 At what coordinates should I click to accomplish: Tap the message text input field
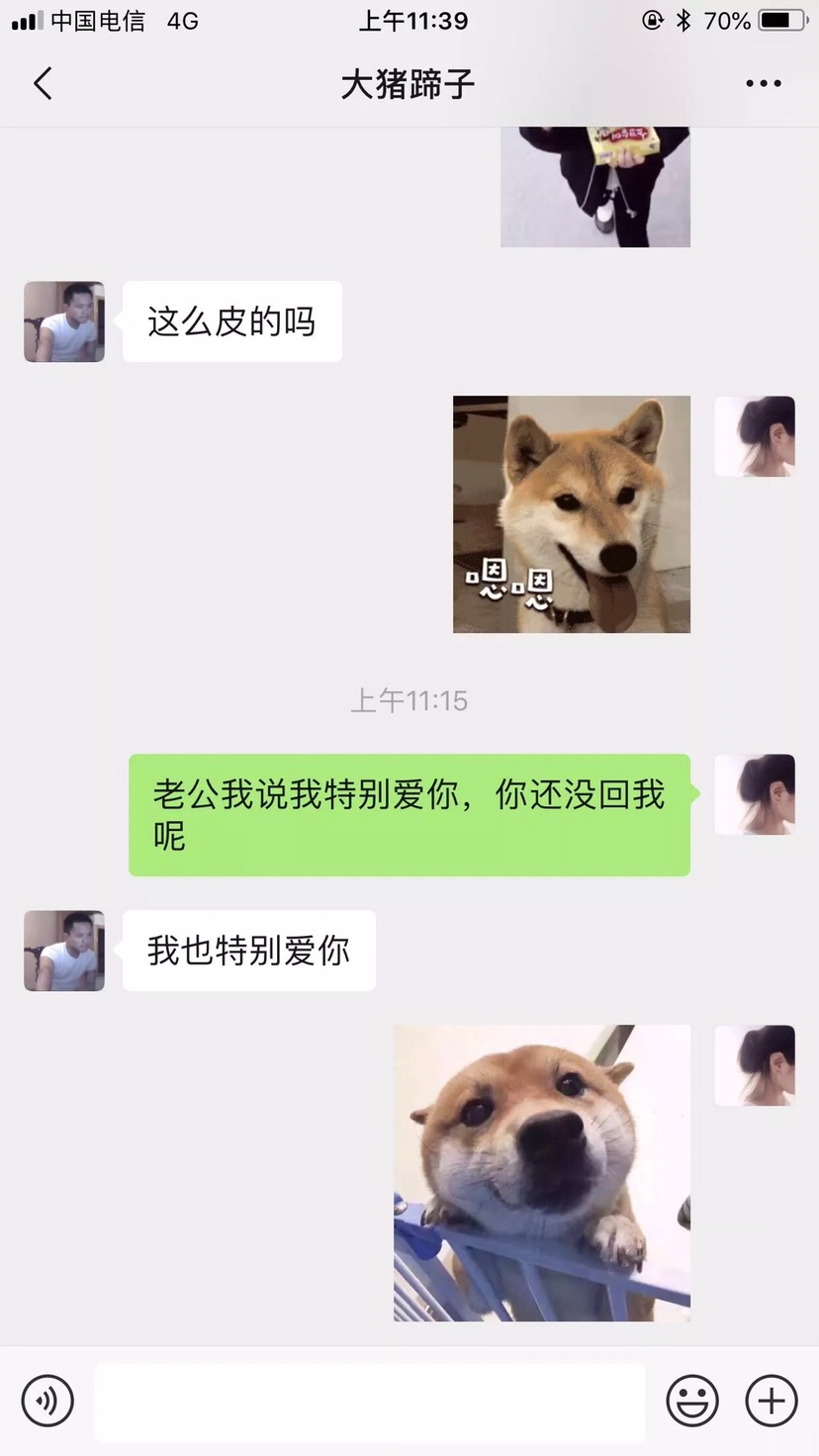pos(370,1401)
